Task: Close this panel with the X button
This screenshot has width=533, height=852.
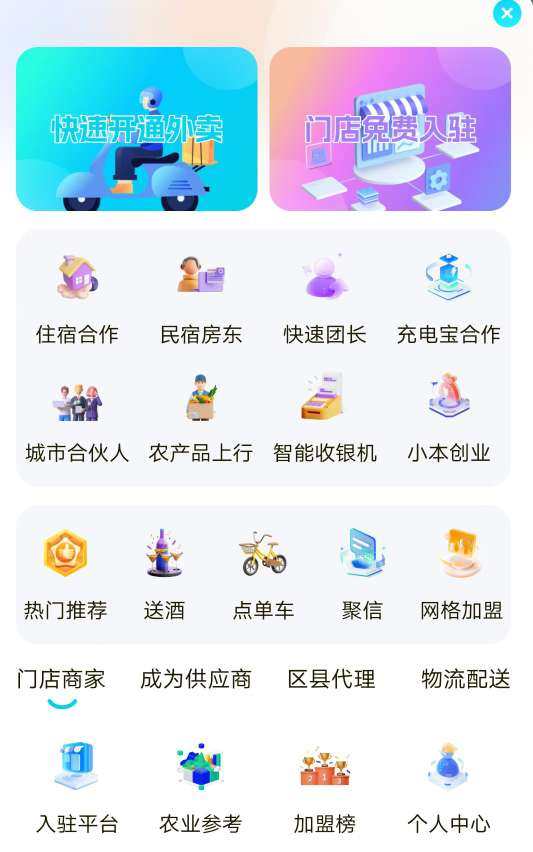Action: [x=507, y=13]
